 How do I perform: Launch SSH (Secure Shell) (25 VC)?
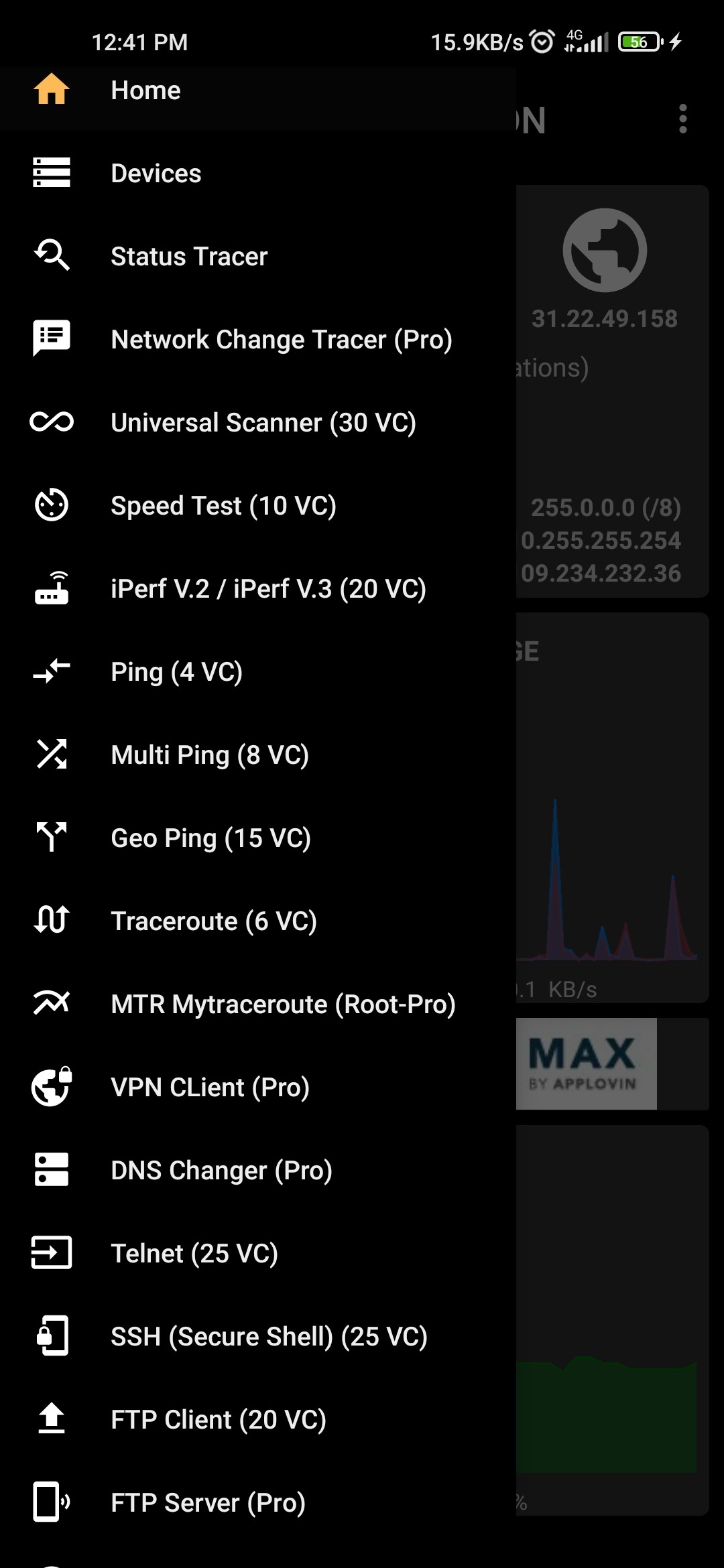tap(269, 1337)
